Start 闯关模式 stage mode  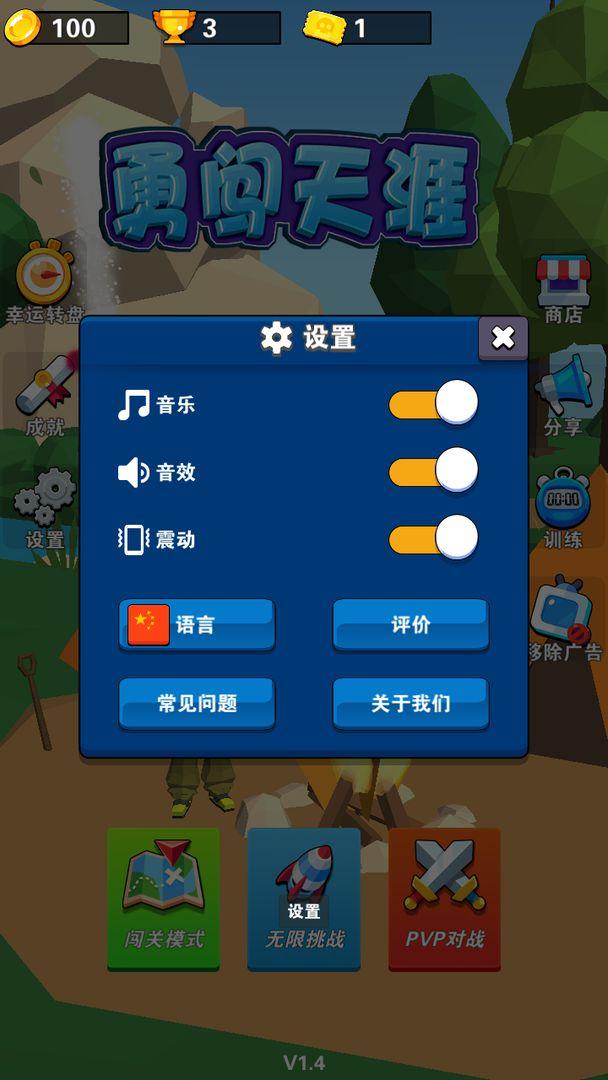[164, 897]
